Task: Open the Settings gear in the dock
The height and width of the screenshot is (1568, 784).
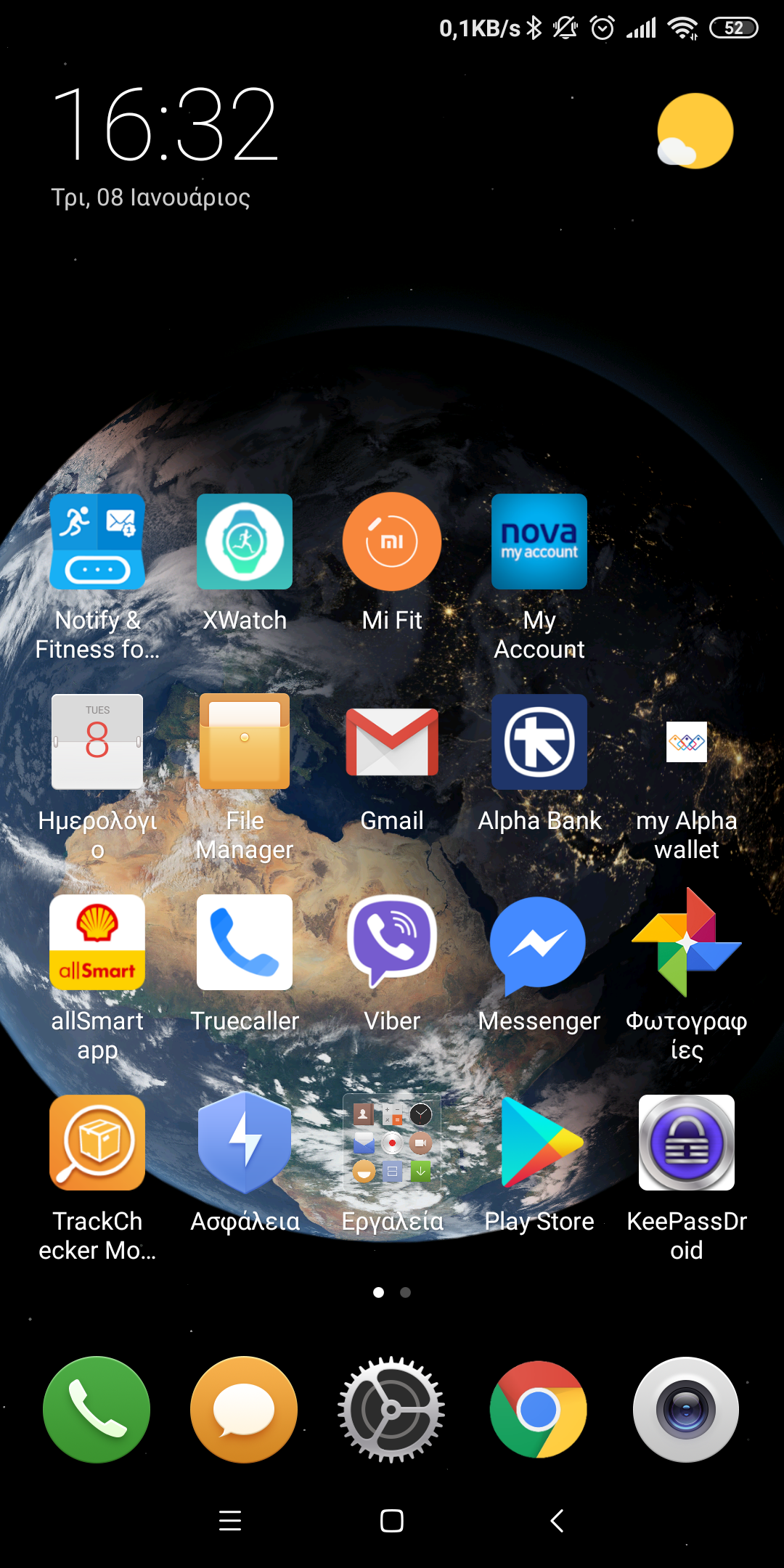Action: coord(392,1410)
